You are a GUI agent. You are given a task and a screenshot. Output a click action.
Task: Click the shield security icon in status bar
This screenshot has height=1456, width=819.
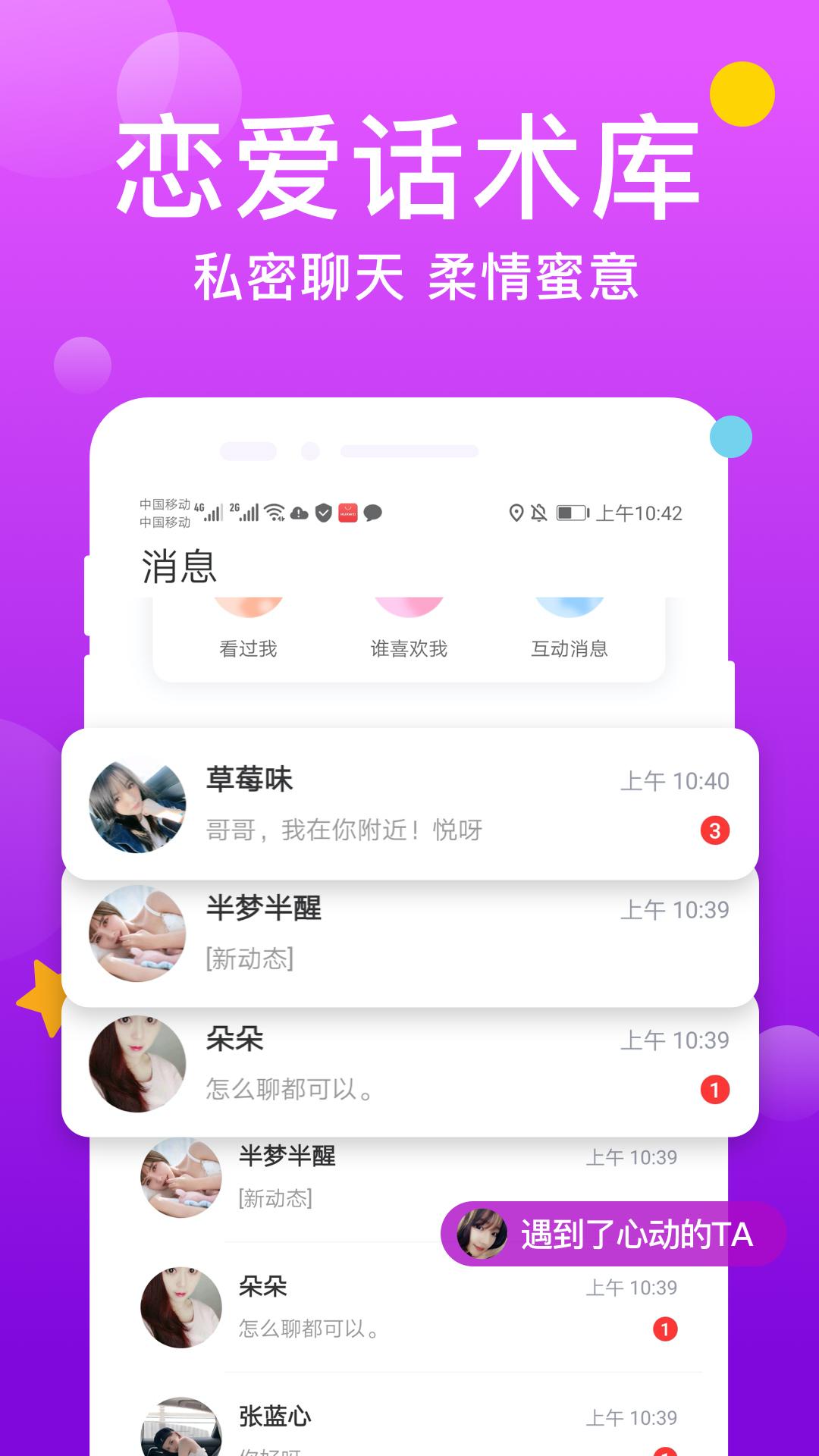[324, 512]
